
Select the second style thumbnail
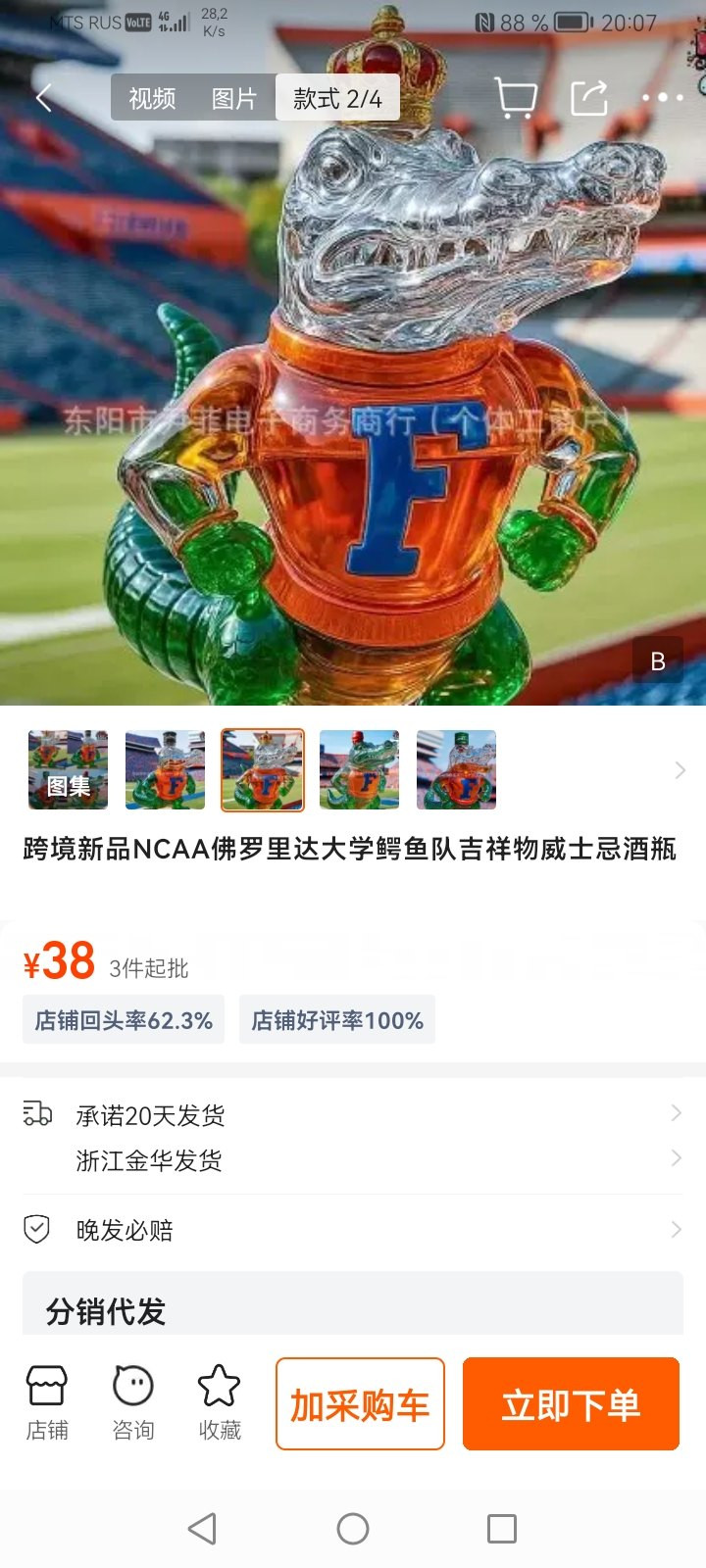pos(165,770)
